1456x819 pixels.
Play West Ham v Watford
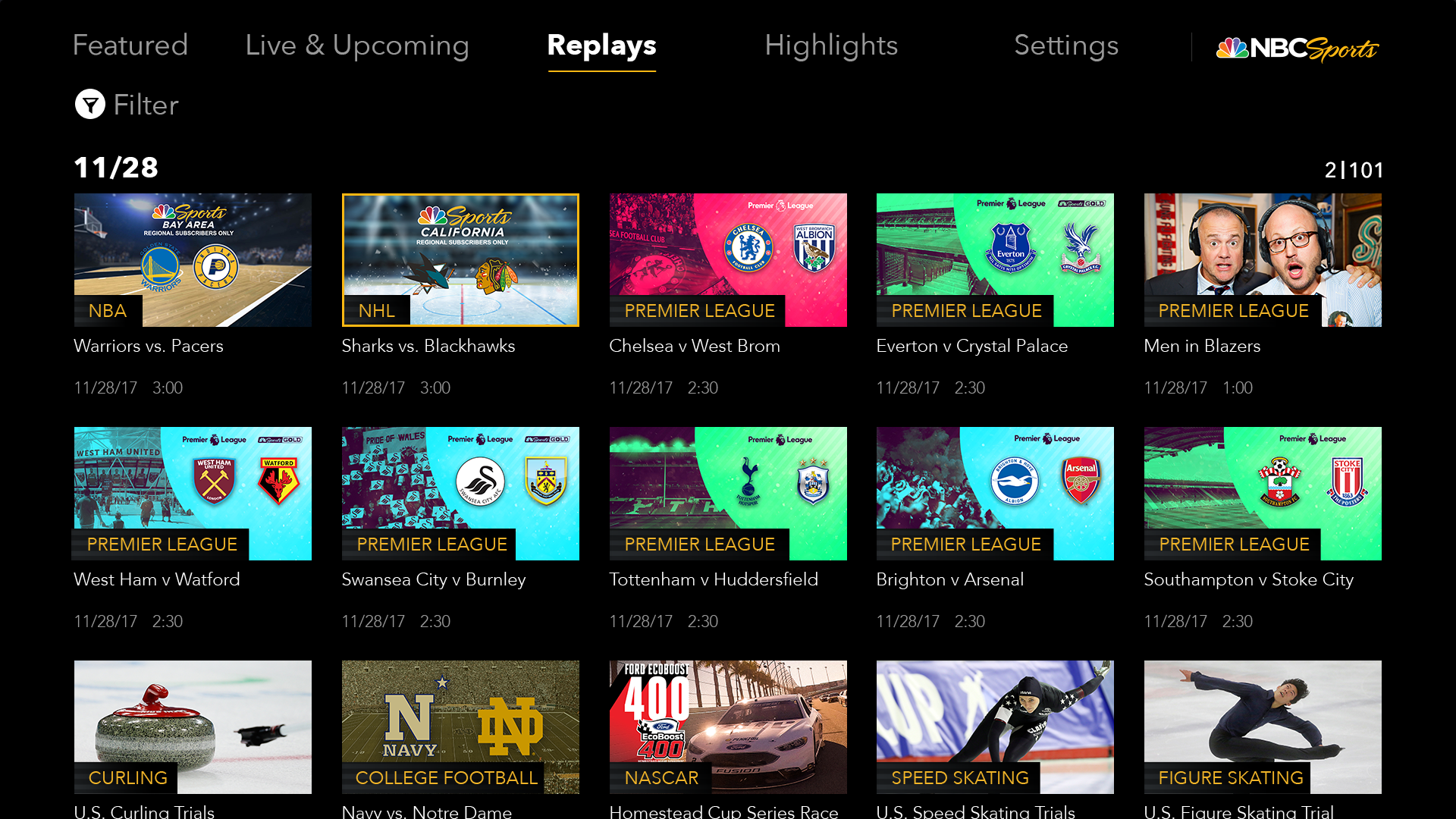[x=193, y=493]
